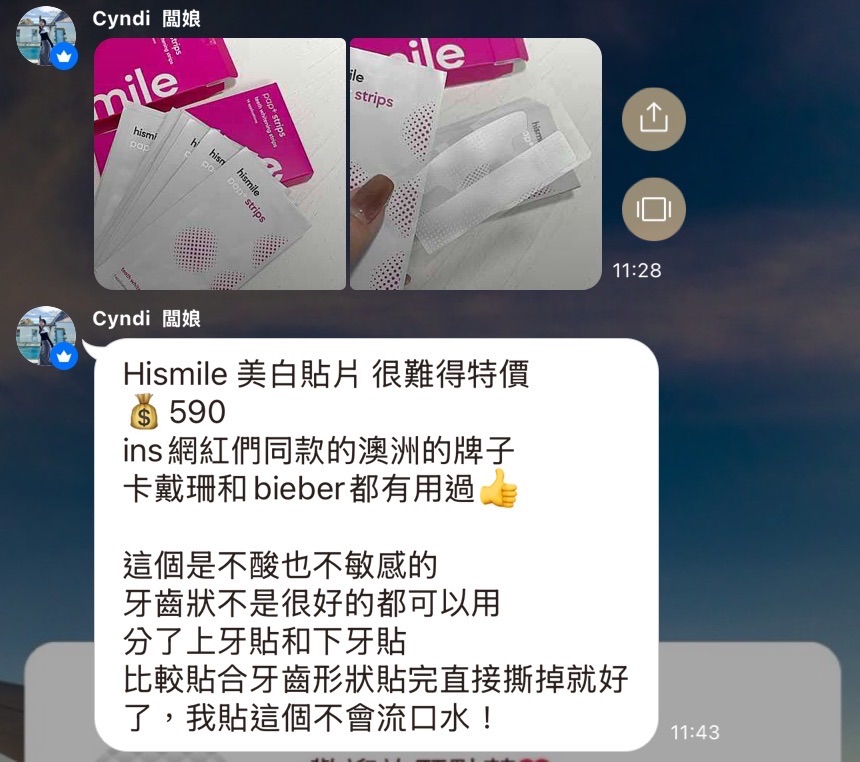Open Cyndi's avatar beside the Hismile text message

[46, 336]
